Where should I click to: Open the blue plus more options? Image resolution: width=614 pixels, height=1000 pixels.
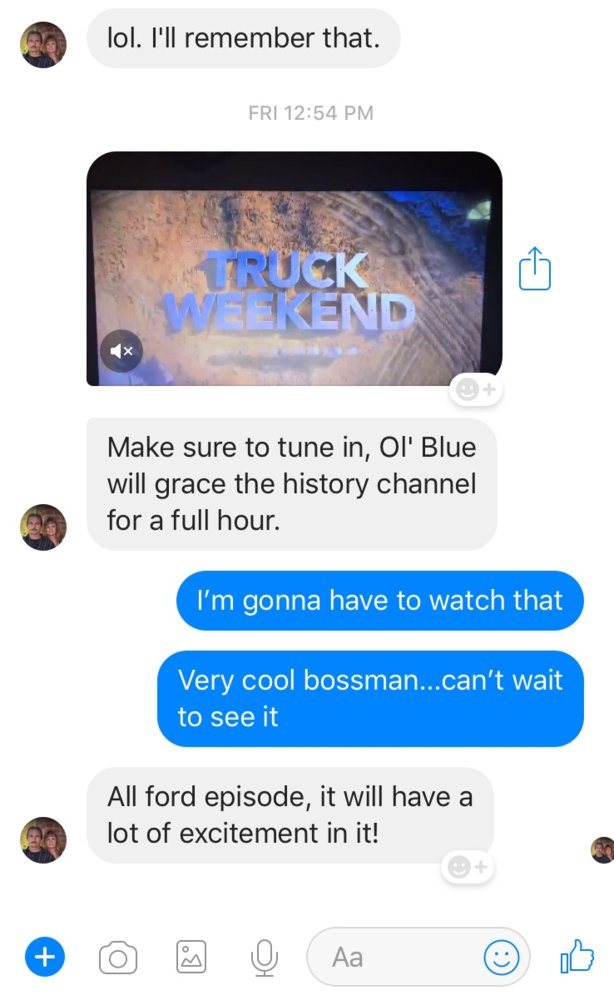(x=42, y=957)
